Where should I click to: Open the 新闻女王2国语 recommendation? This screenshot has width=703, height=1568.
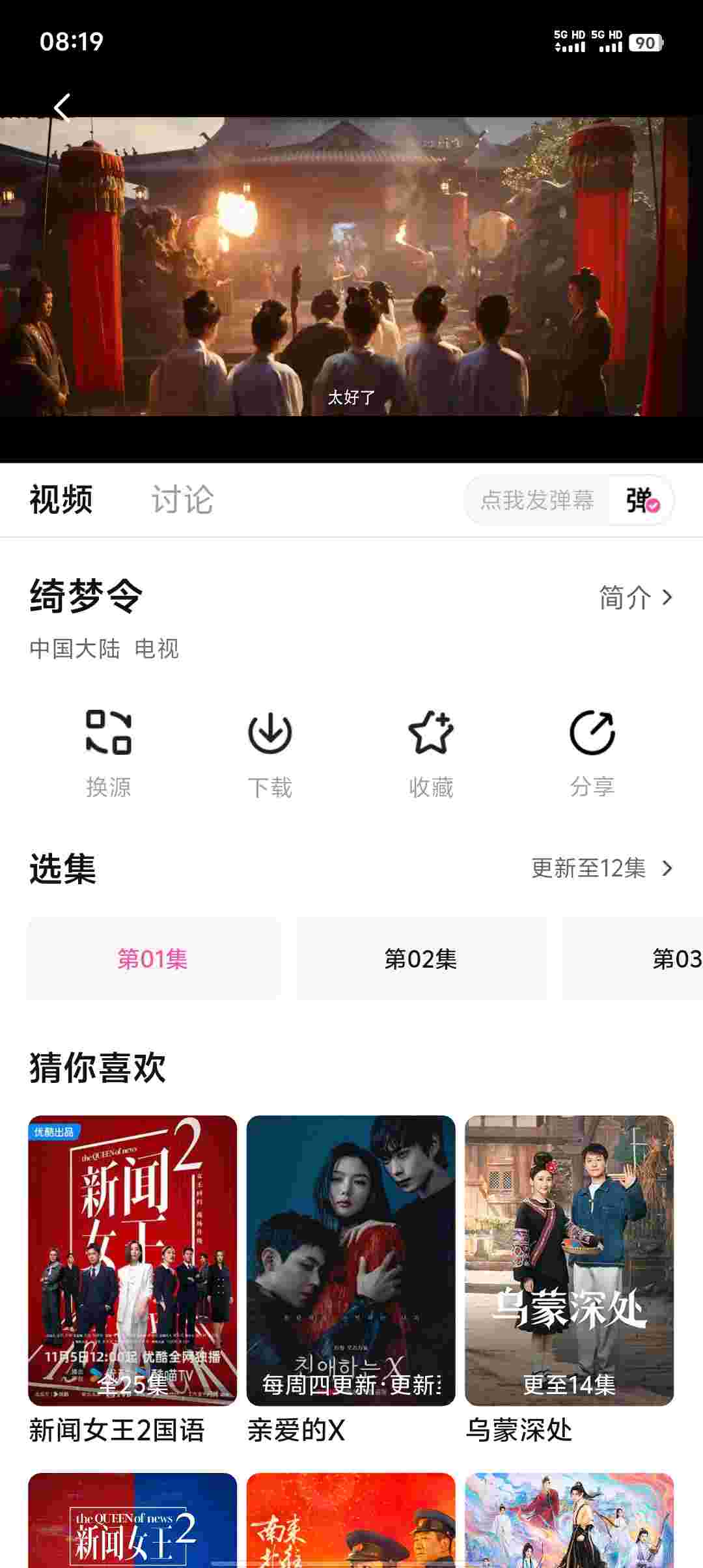pos(132,1260)
